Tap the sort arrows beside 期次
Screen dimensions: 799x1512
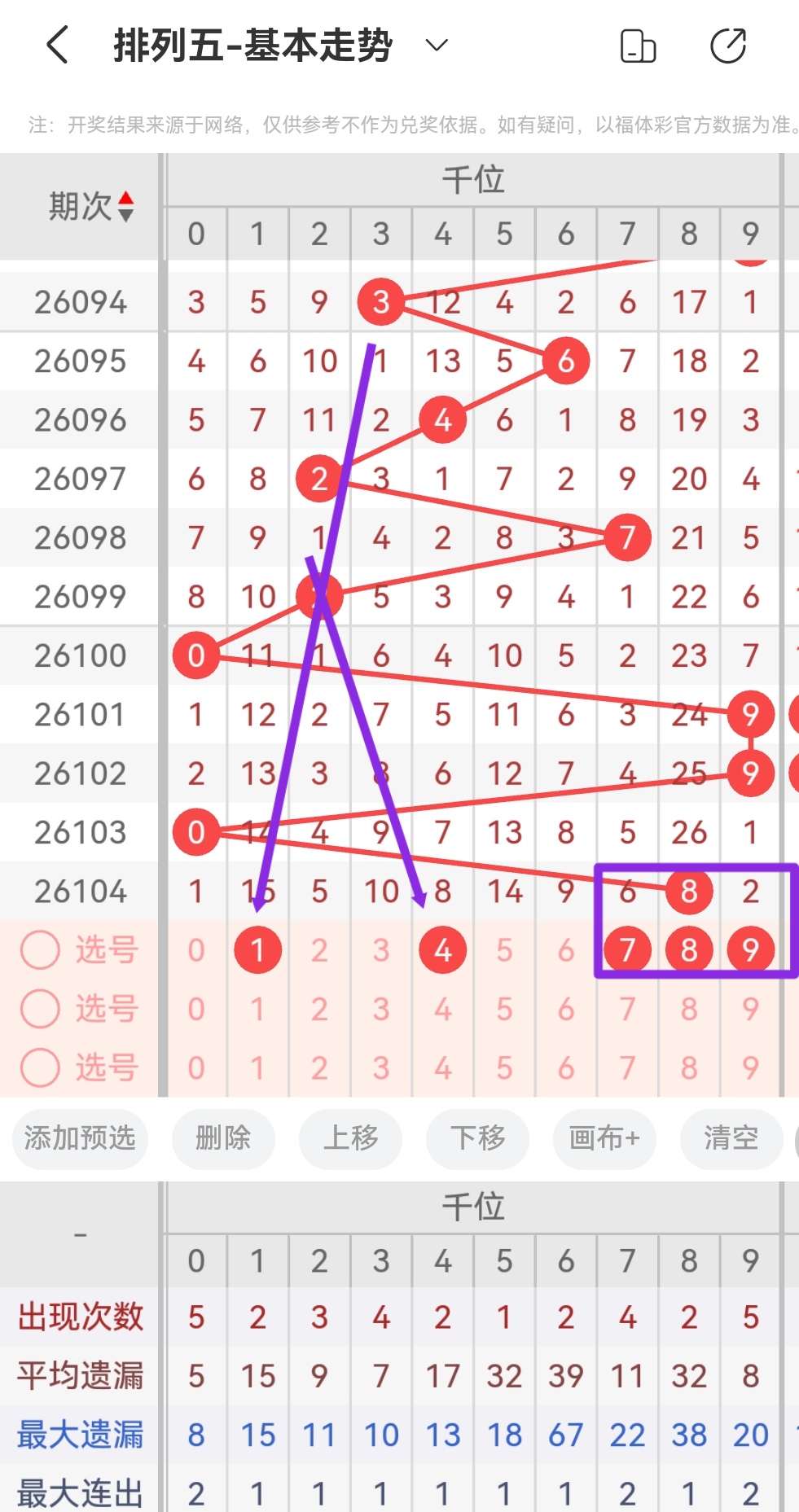pos(127,207)
